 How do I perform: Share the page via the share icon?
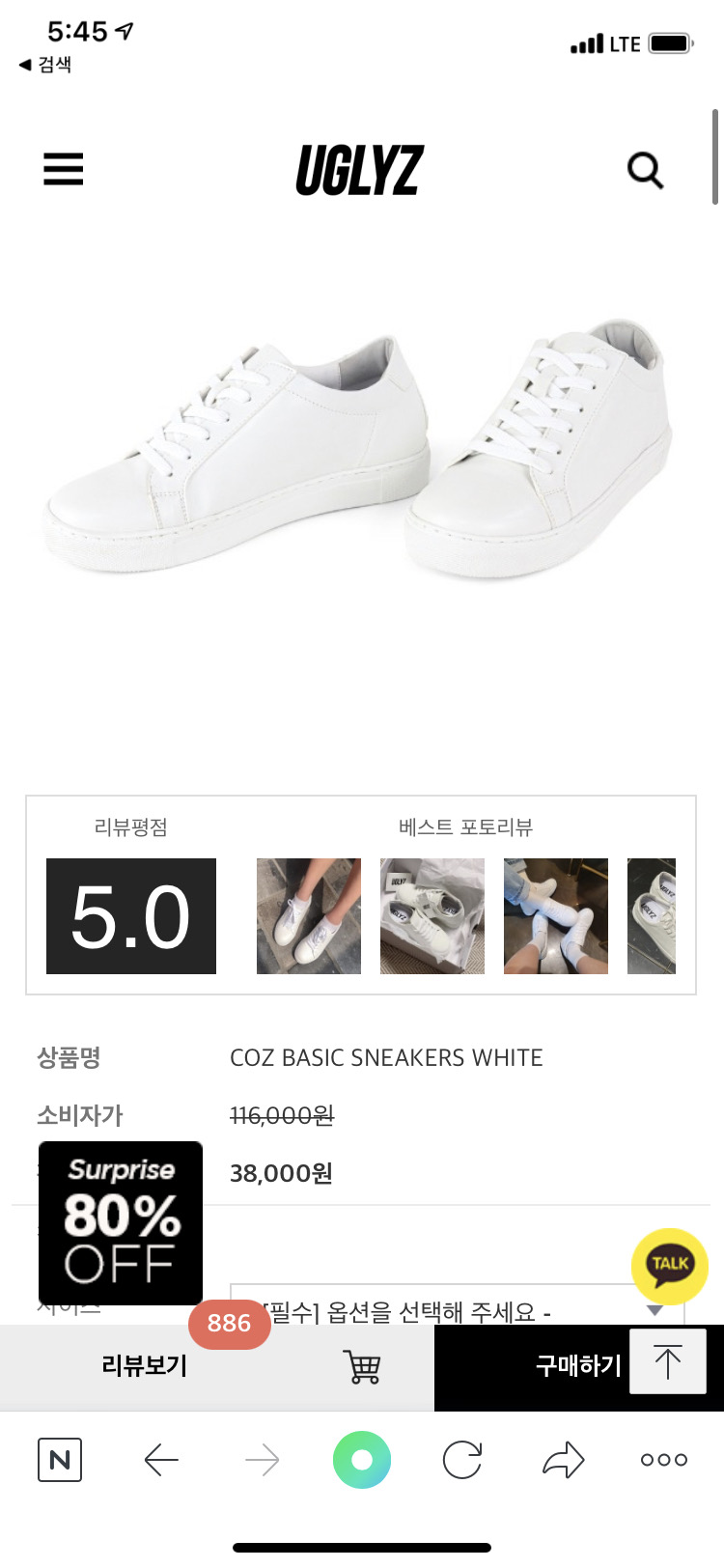tap(562, 1461)
